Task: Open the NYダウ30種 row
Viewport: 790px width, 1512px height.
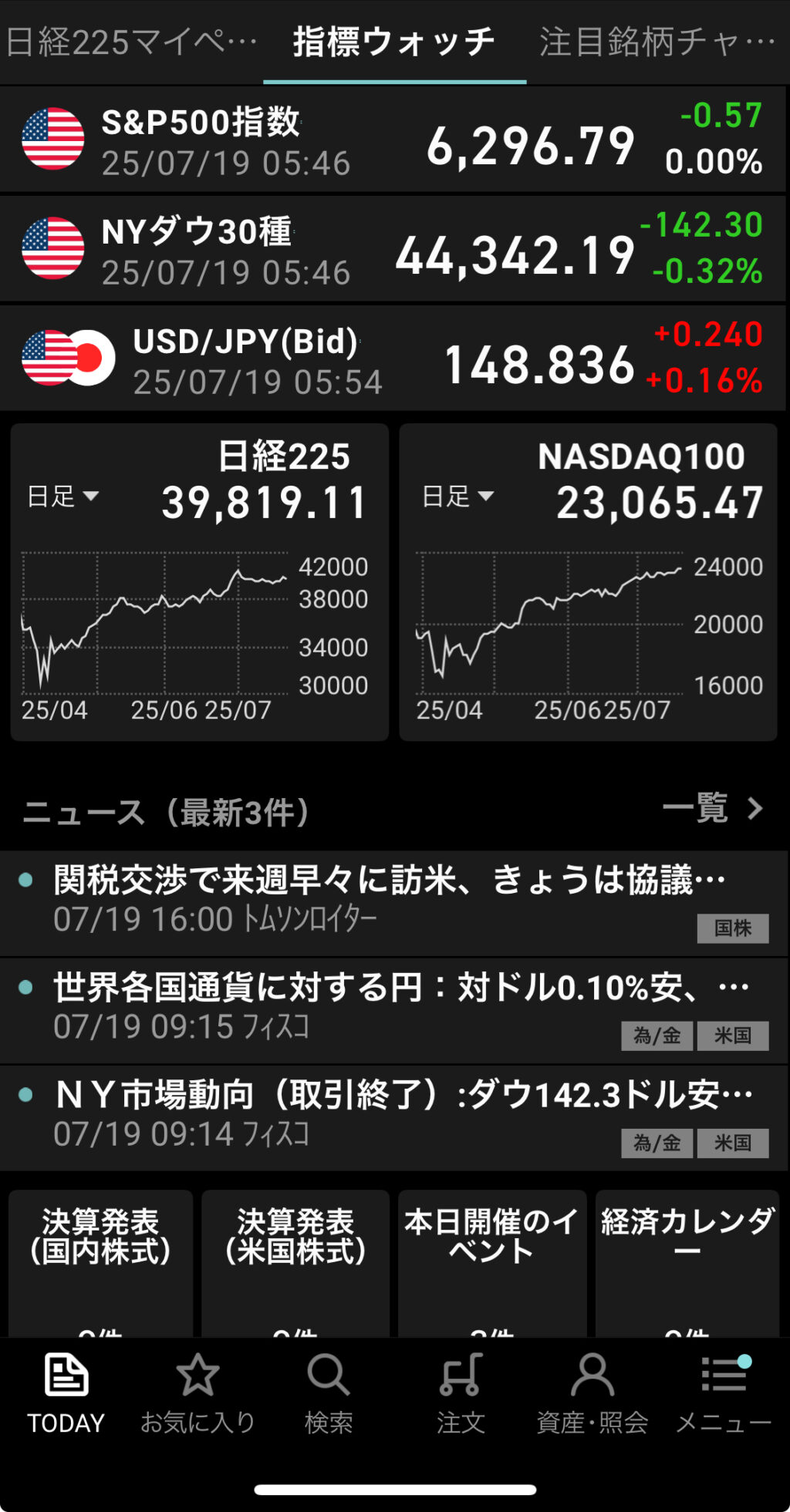Action: coord(393,249)
